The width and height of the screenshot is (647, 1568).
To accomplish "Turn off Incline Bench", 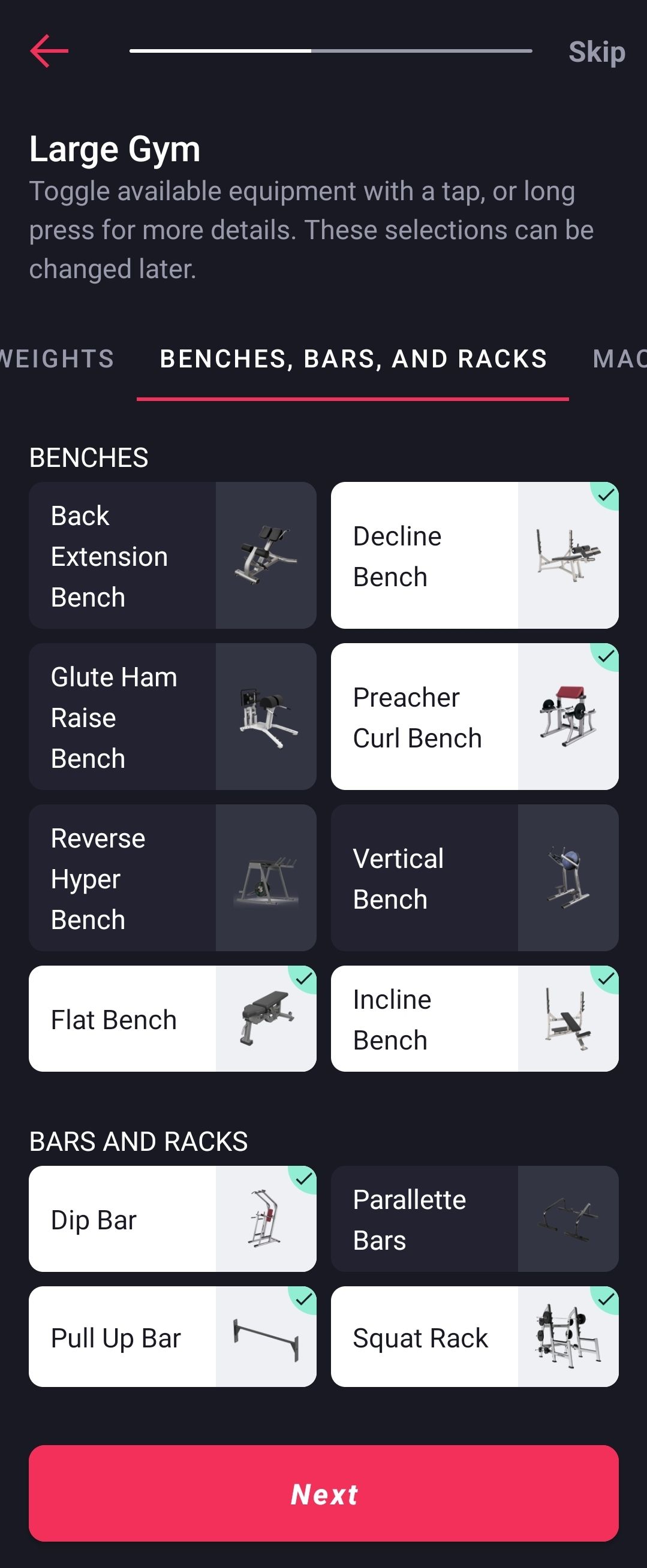I will point(474,1018).
